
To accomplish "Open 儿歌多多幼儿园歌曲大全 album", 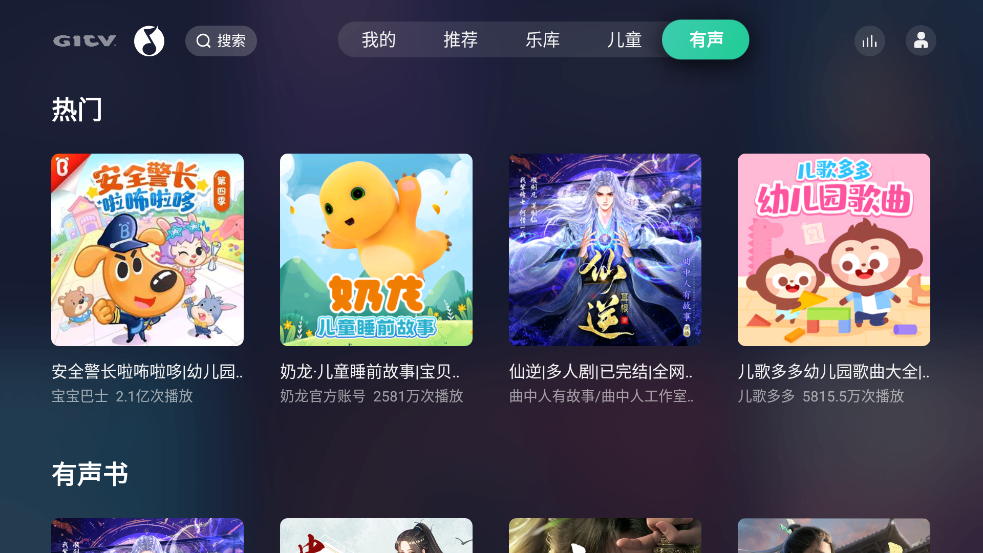I will click(834, 250).
